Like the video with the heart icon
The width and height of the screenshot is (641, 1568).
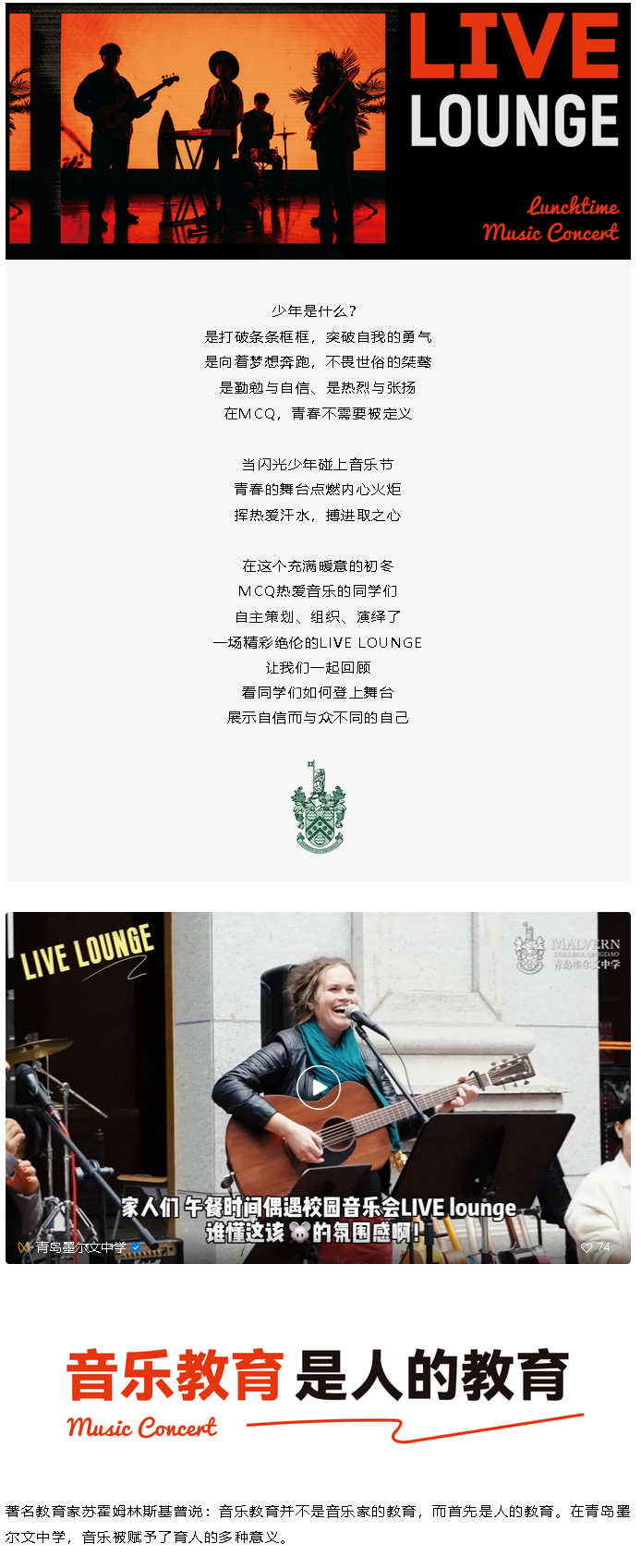[587, 1247]
